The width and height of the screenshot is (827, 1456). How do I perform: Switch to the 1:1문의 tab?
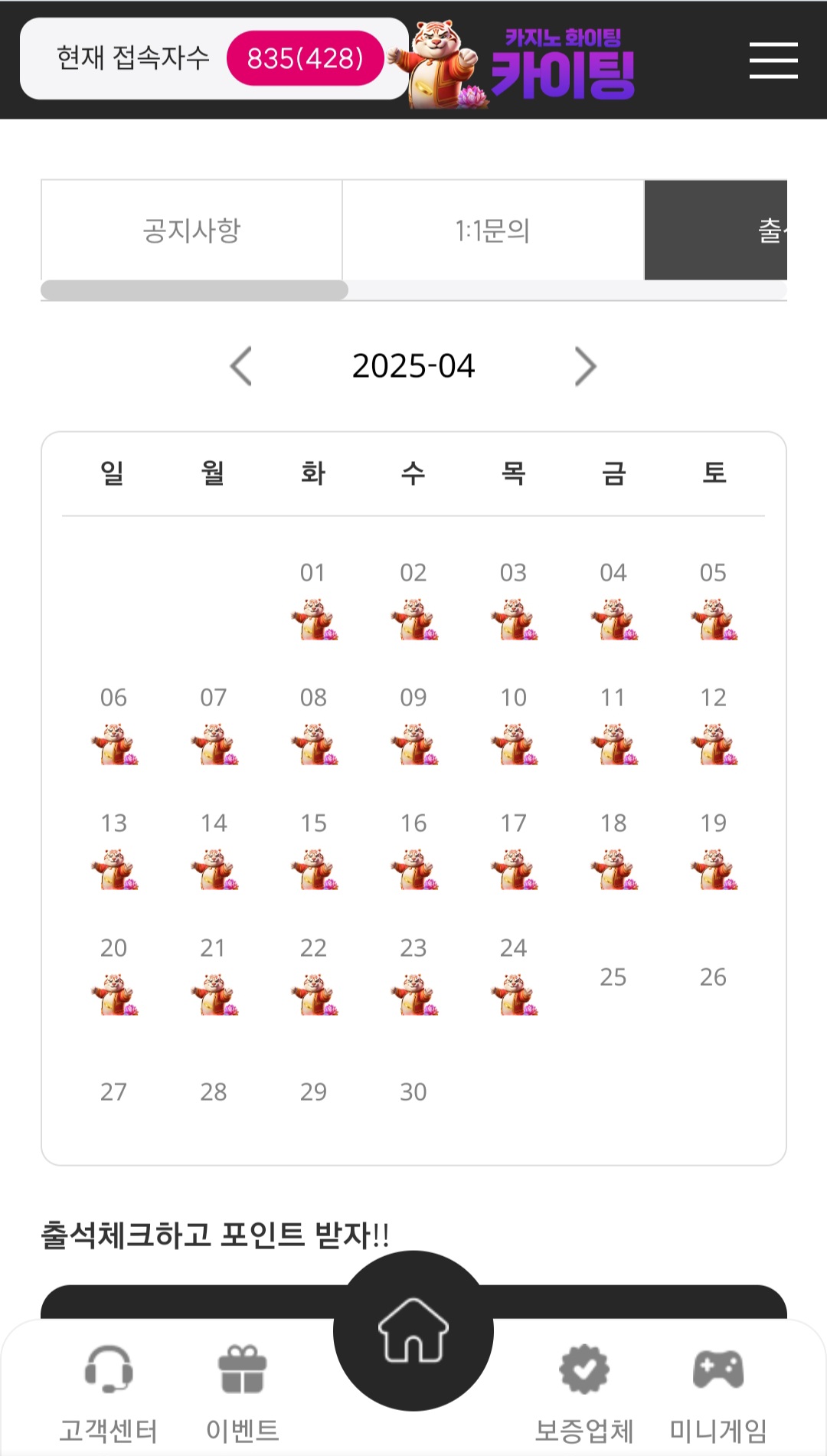point(492,230)
